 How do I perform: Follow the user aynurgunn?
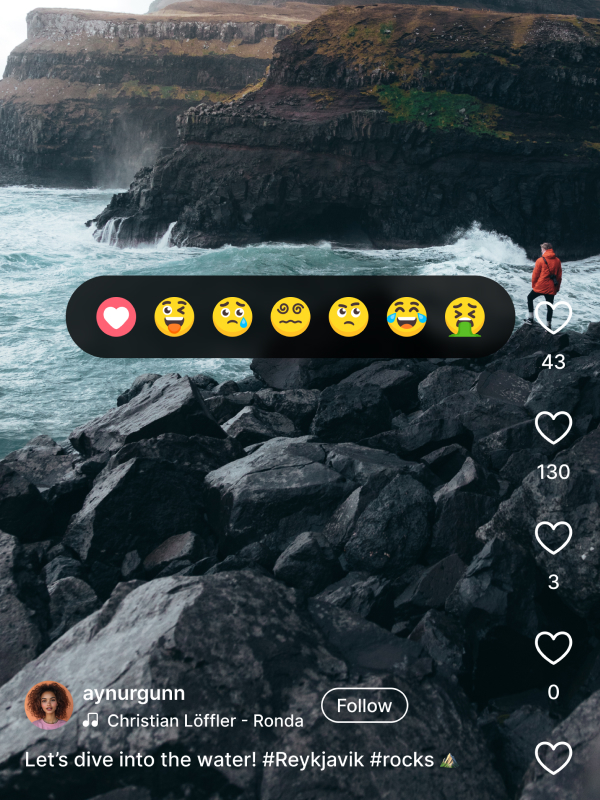[364, 706]
